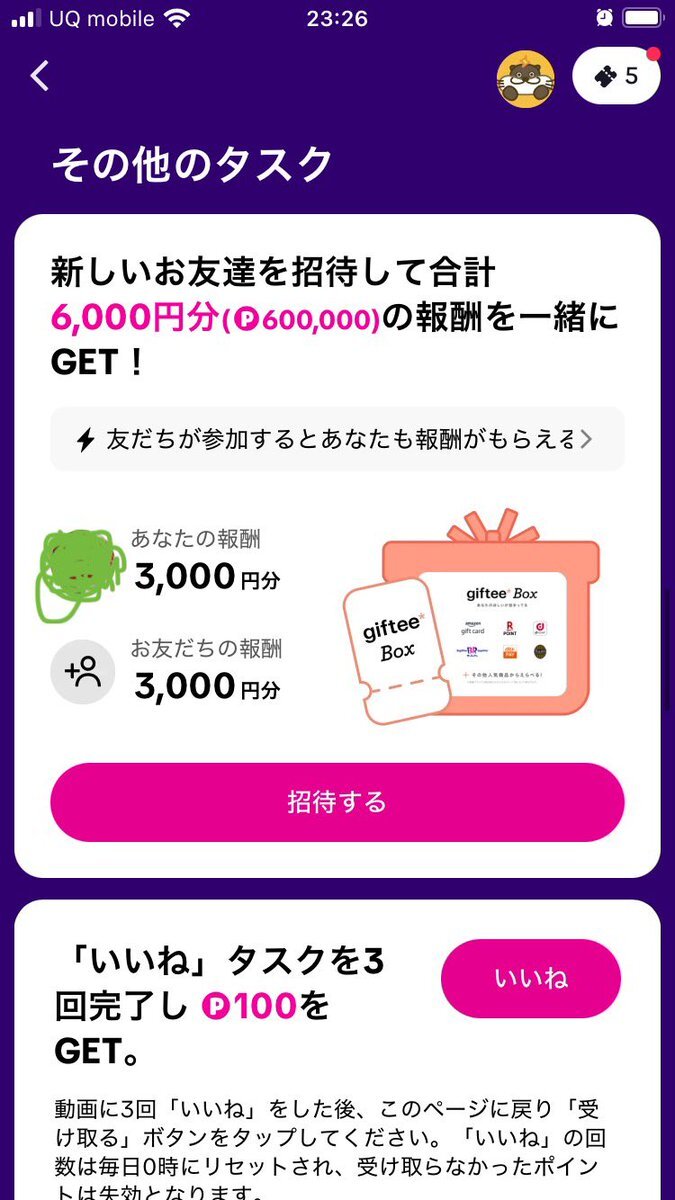Go back using the top-left arrow

click(40, 76)
